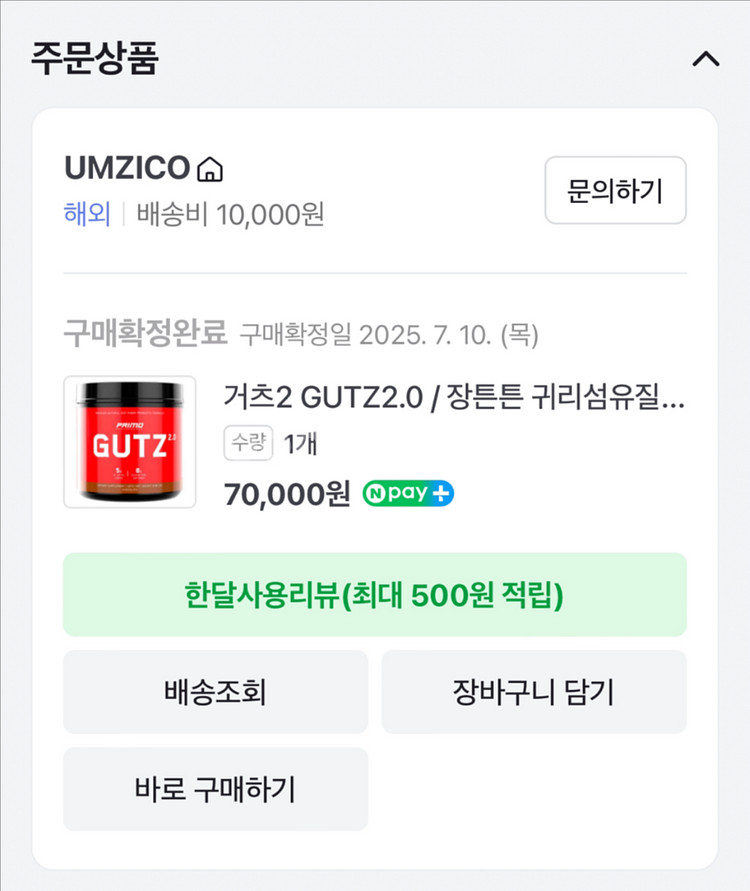Click the 수량 quantity badge
The height and width of the screenshot is (891, 750).
point(247,444)
